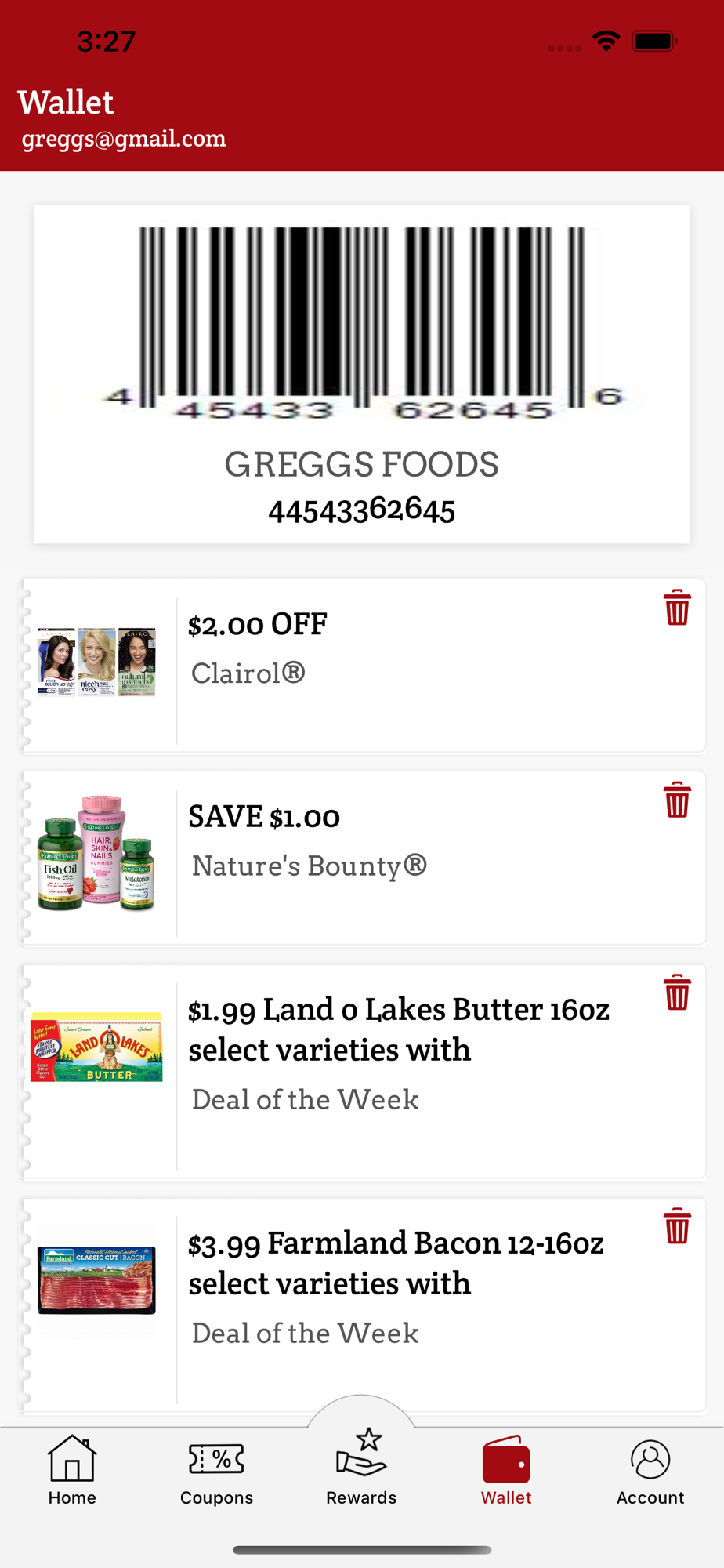Delete the Farmland Bacon deal
Image resolution: width=724 pixels, height=1568 pixels.
point(677,1226)
